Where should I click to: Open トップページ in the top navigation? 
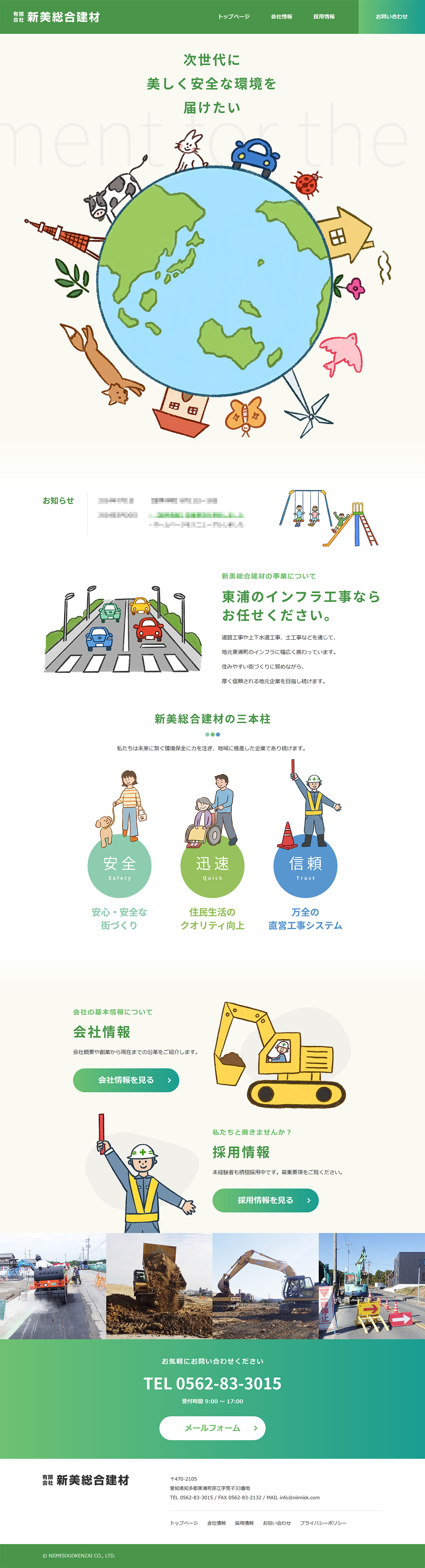point(234,17)
